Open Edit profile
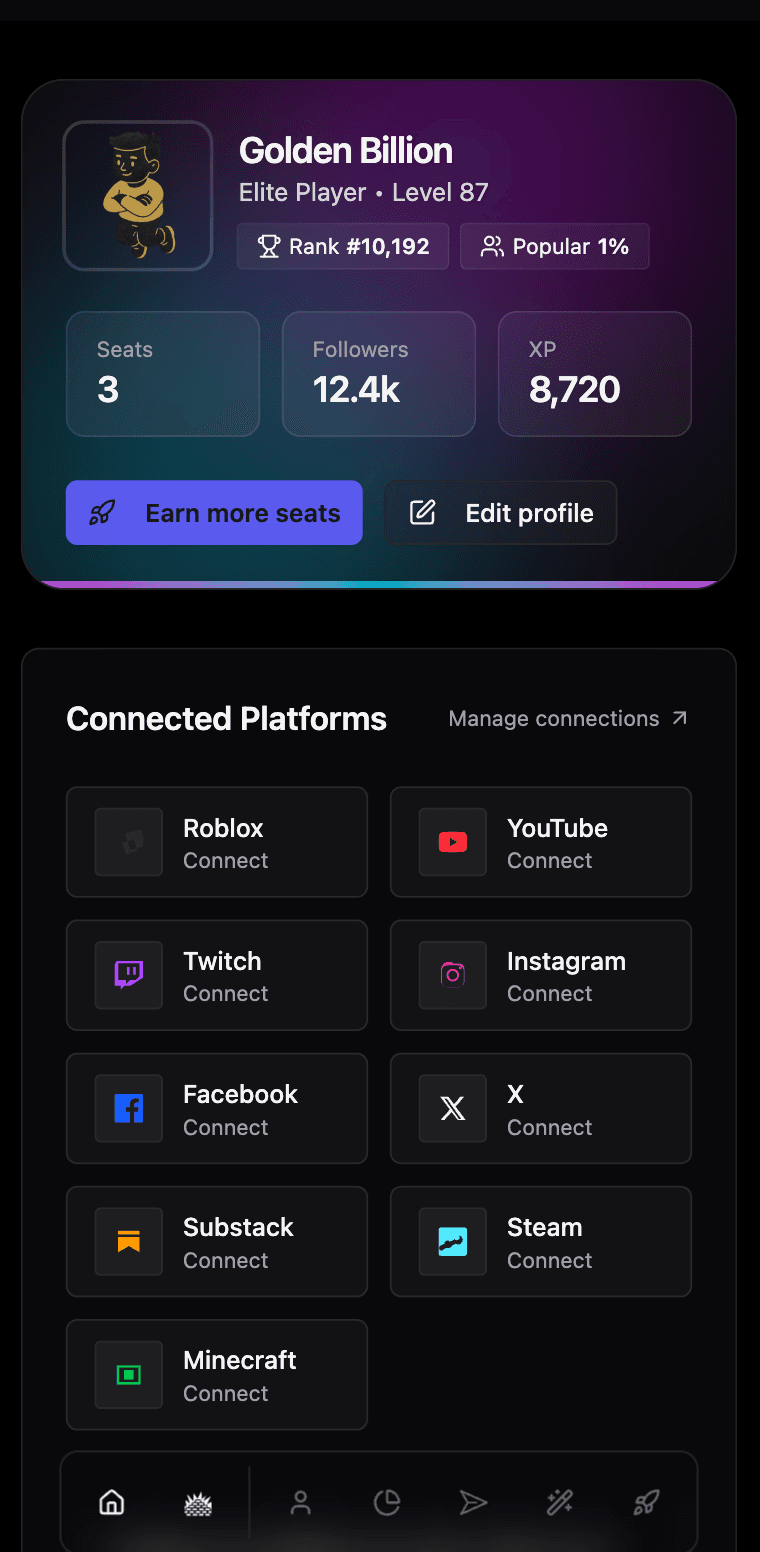The image size is (760, 1552). tap(500, 512)
